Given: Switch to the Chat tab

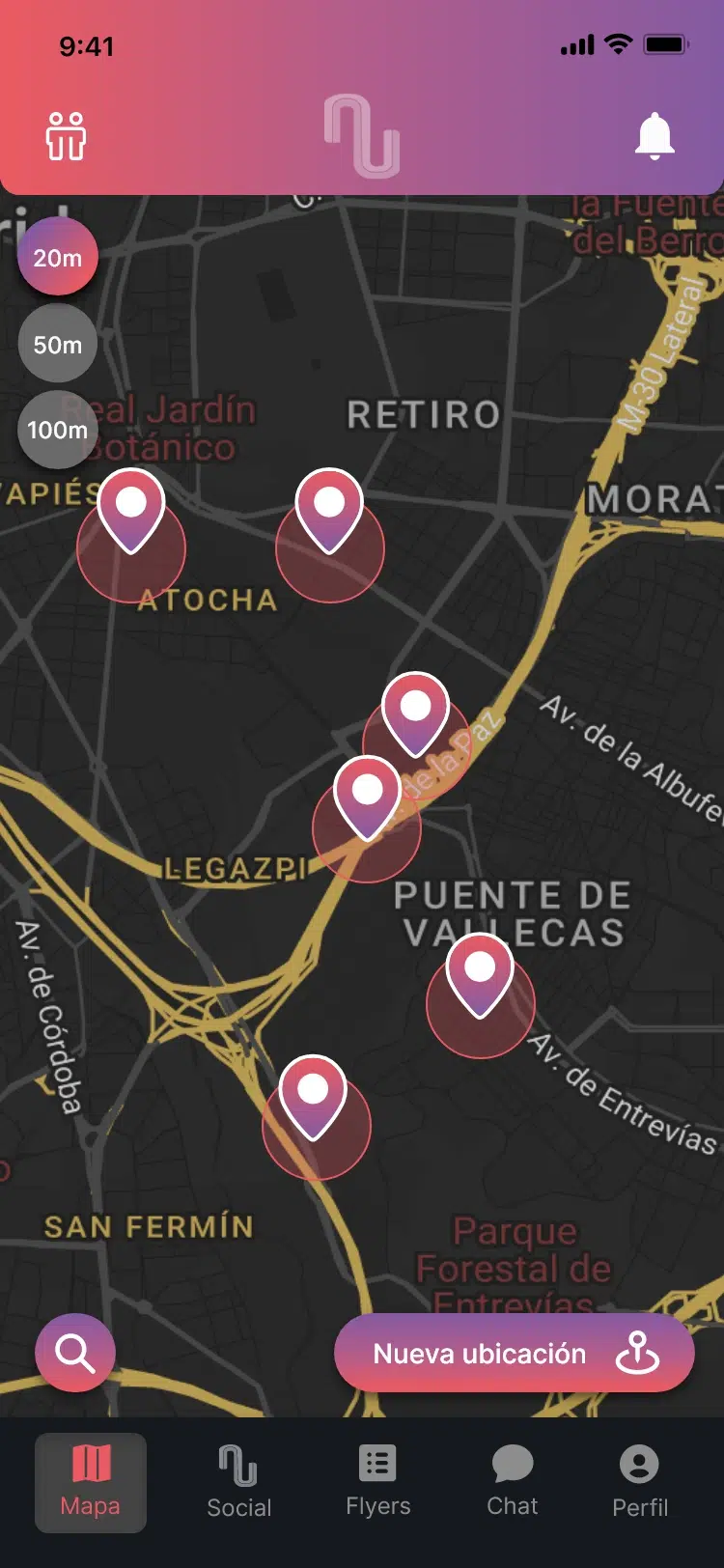Looking at the screenshot, I should coord(513,1483).
